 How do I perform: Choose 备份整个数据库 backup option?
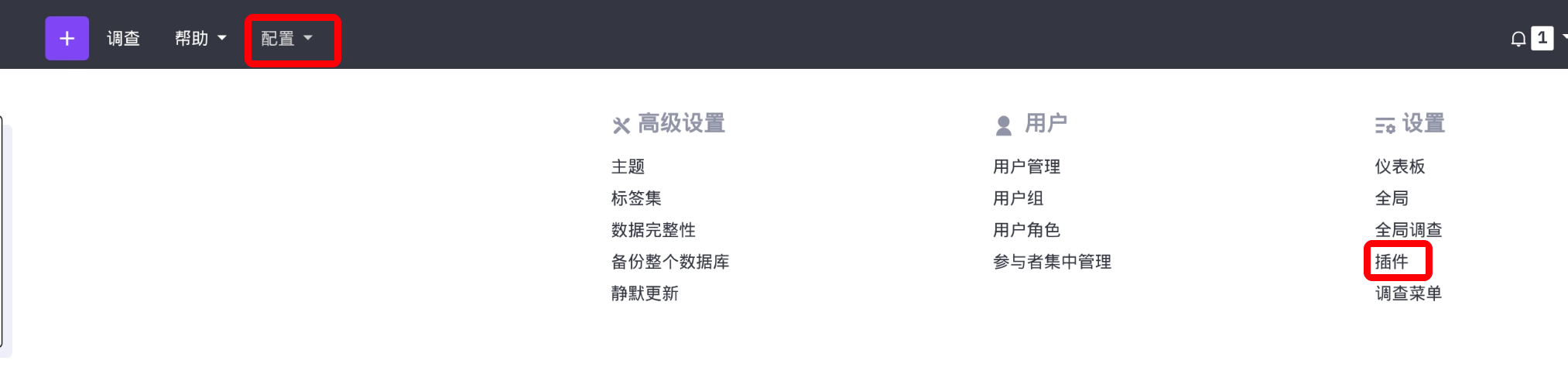click(x=670, y=262)
